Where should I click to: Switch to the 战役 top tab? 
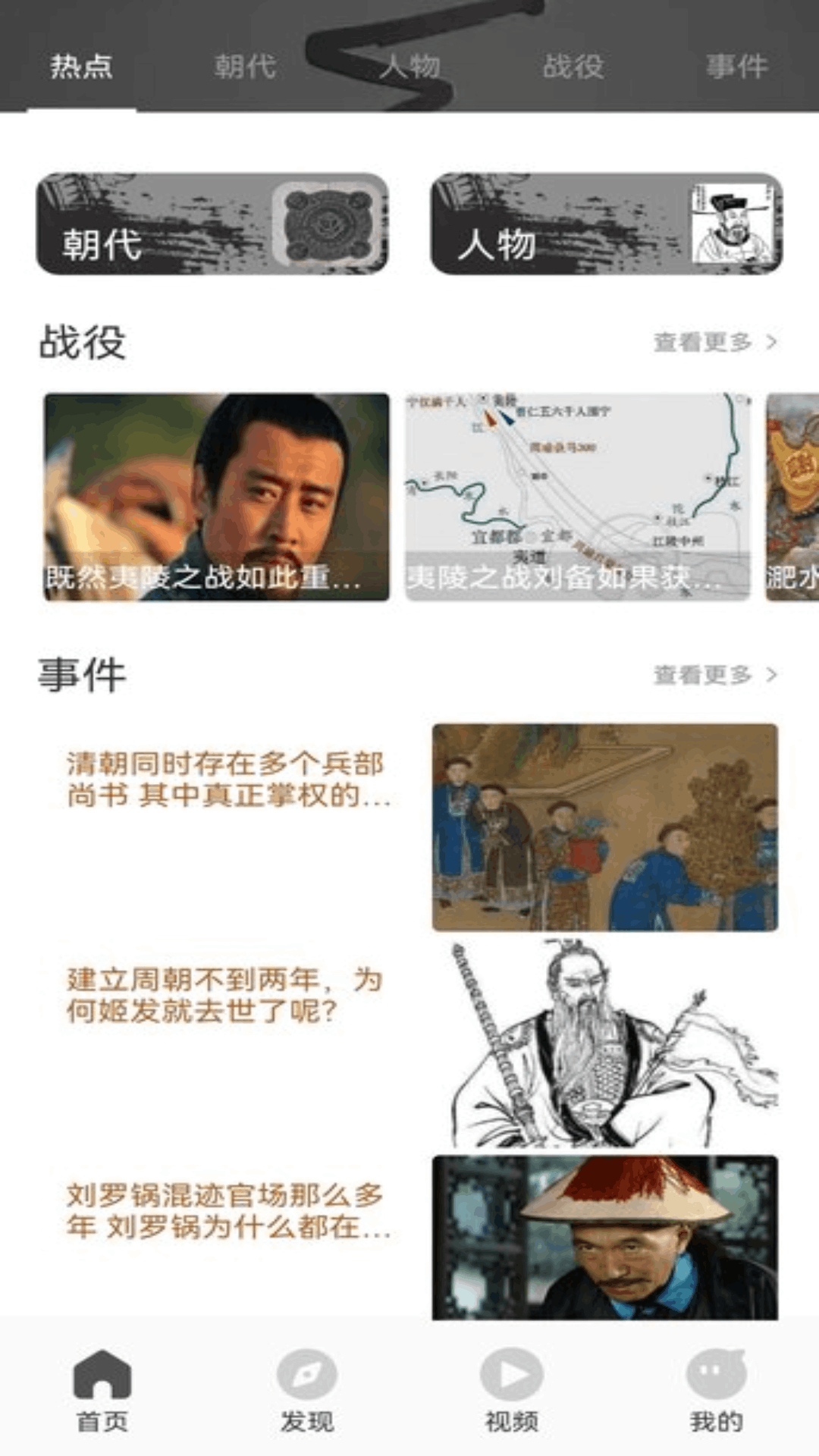pyautogui.click(x=573, y=67)
